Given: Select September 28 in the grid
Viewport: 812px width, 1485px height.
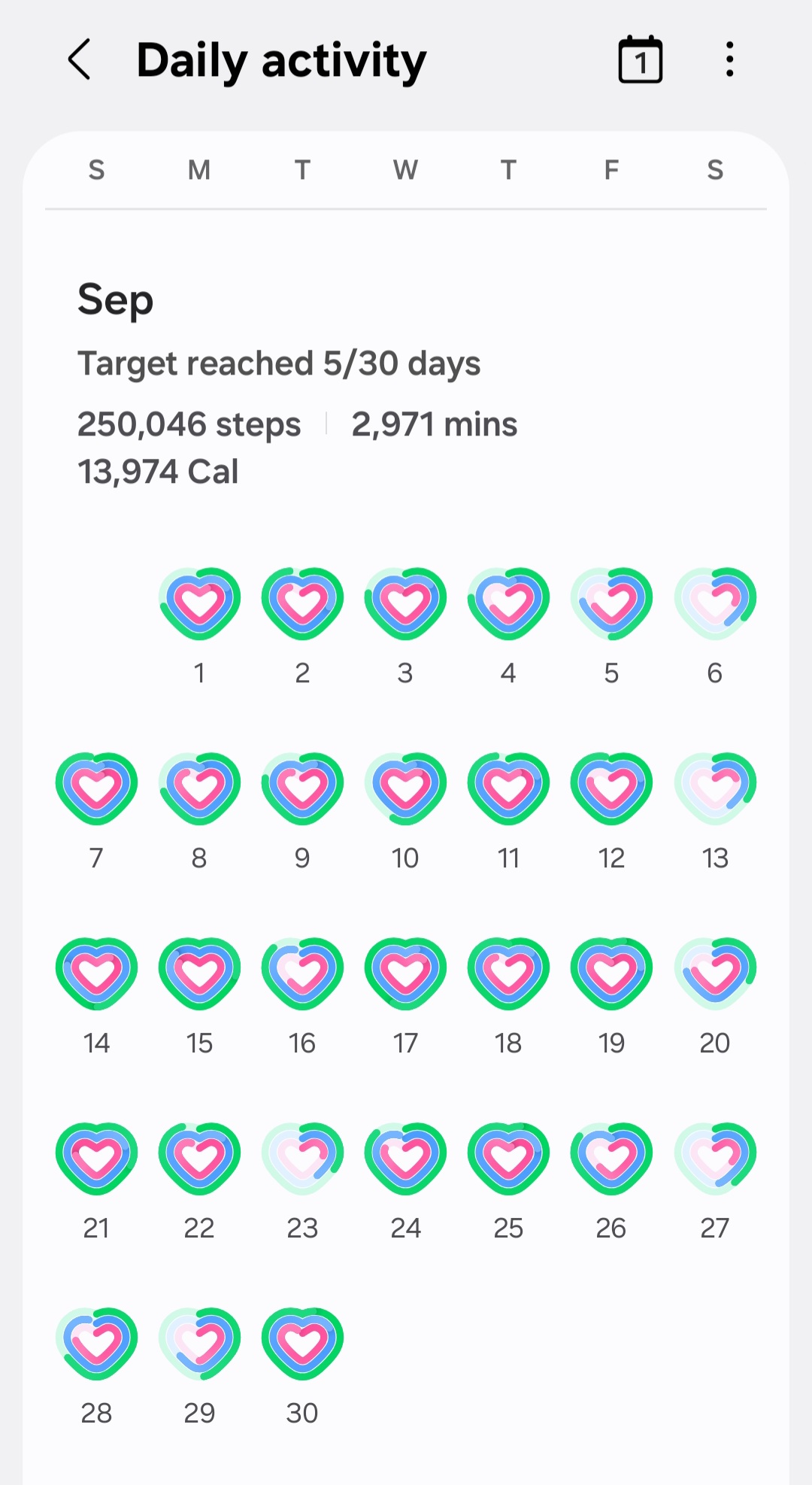Looking at the screenshot, I should tap(96, 1344).
